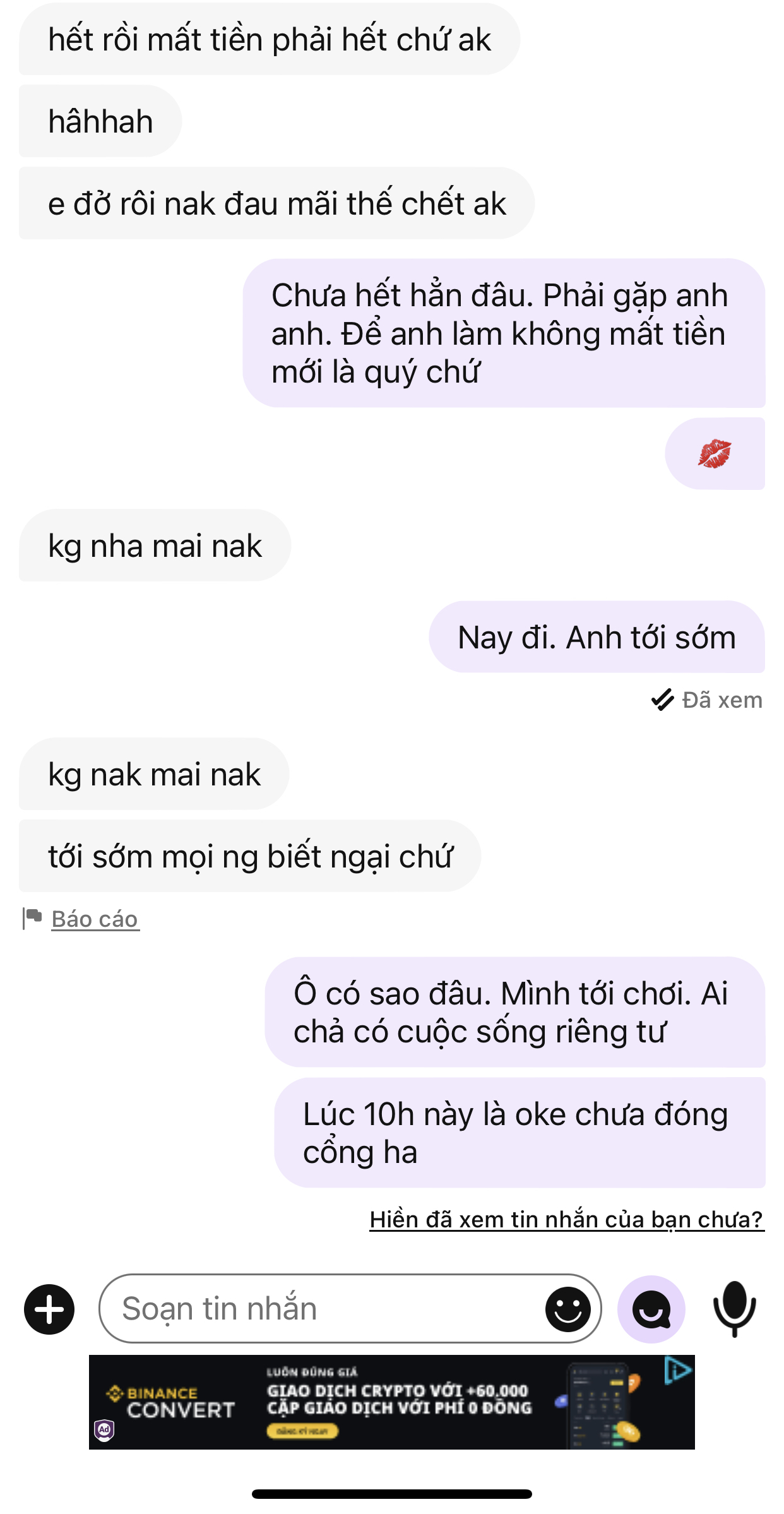Open the emoji smiley picker
The height and width of the screenshot is (1514, 784).
click(567, 1309)
